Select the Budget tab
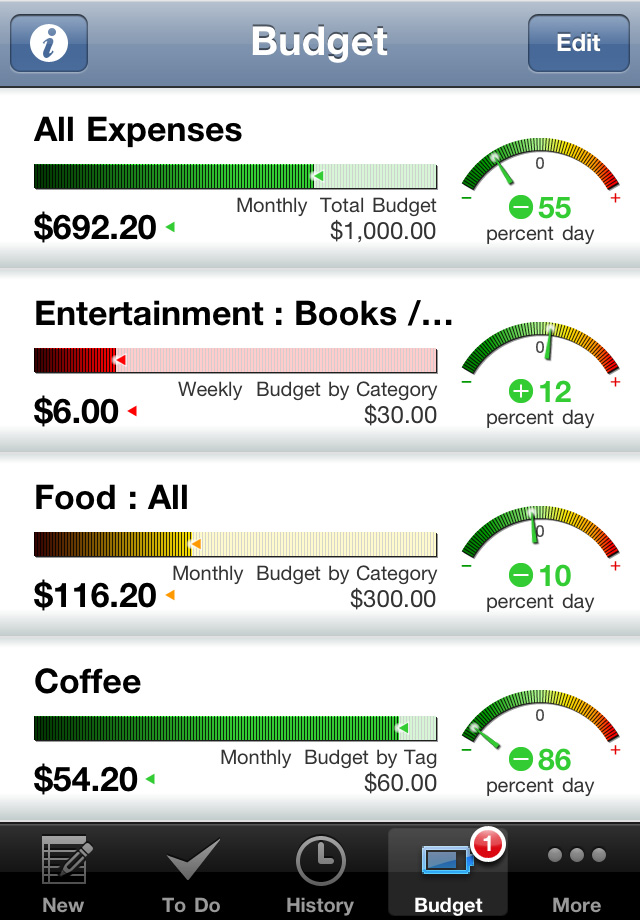This screenshot has height=920, width=640. pyautogui.click(x=448, y=874)
